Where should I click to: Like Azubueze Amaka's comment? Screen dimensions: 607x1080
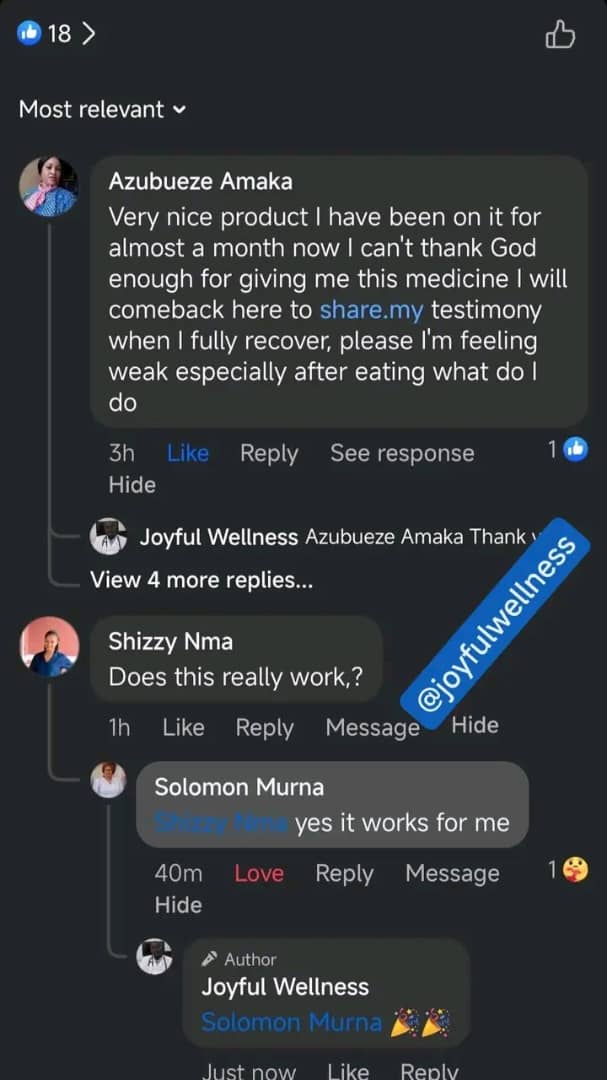coord(187,453)
